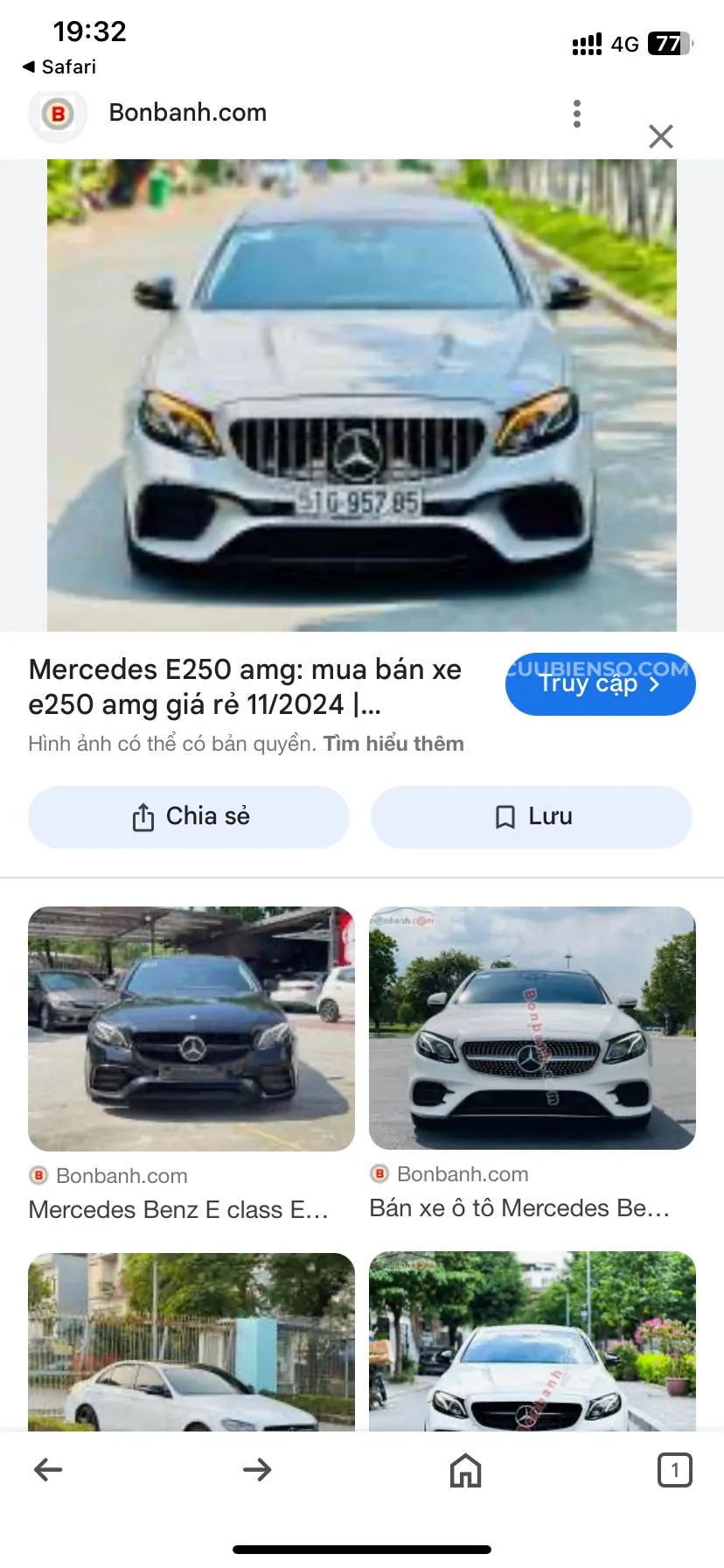Open the silver Mercedes E250 main image
Image resolution: width=724 pixels, height=1568 pixels.
click(362, 395)
